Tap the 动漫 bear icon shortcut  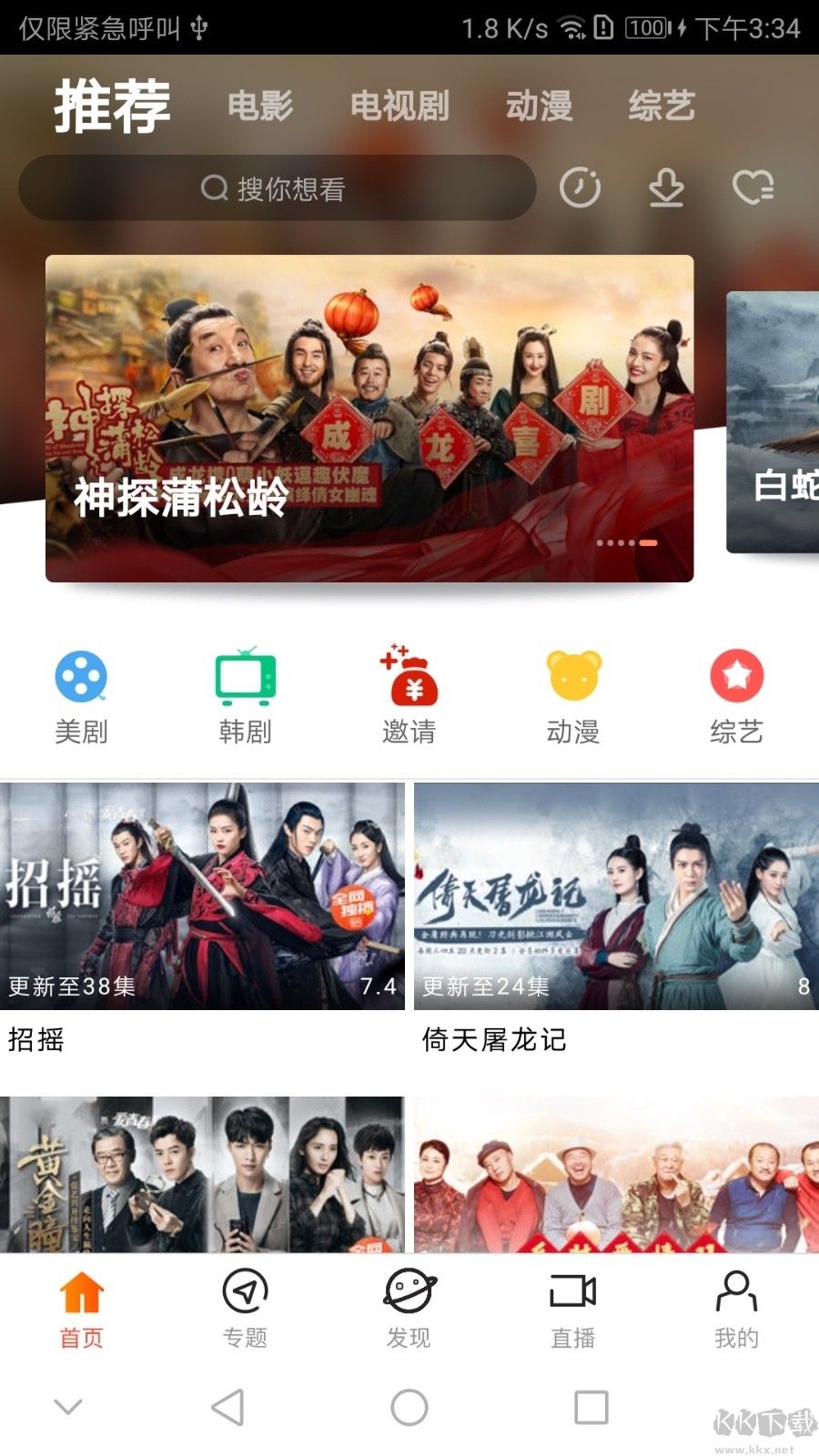tap(573, 678)
